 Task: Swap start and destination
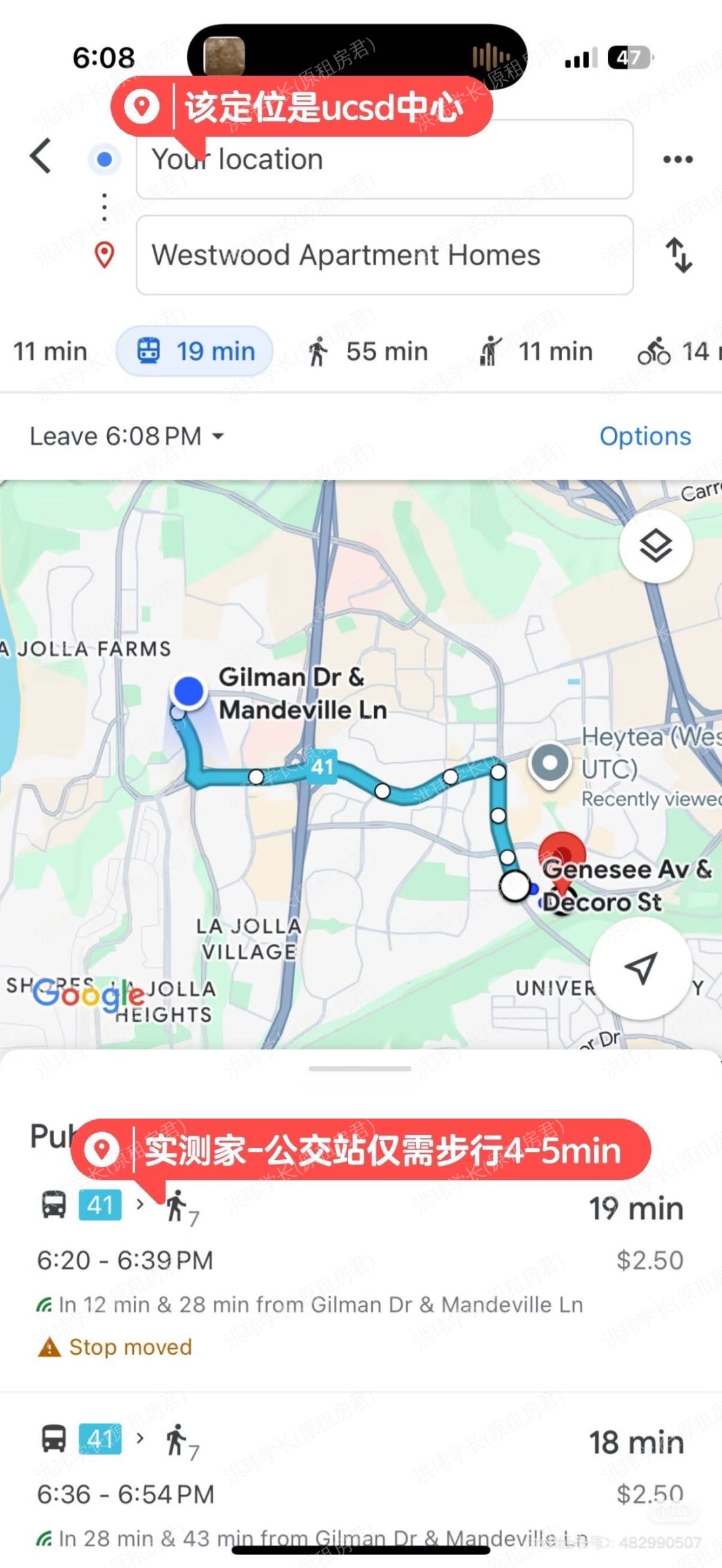coord(679,255)
